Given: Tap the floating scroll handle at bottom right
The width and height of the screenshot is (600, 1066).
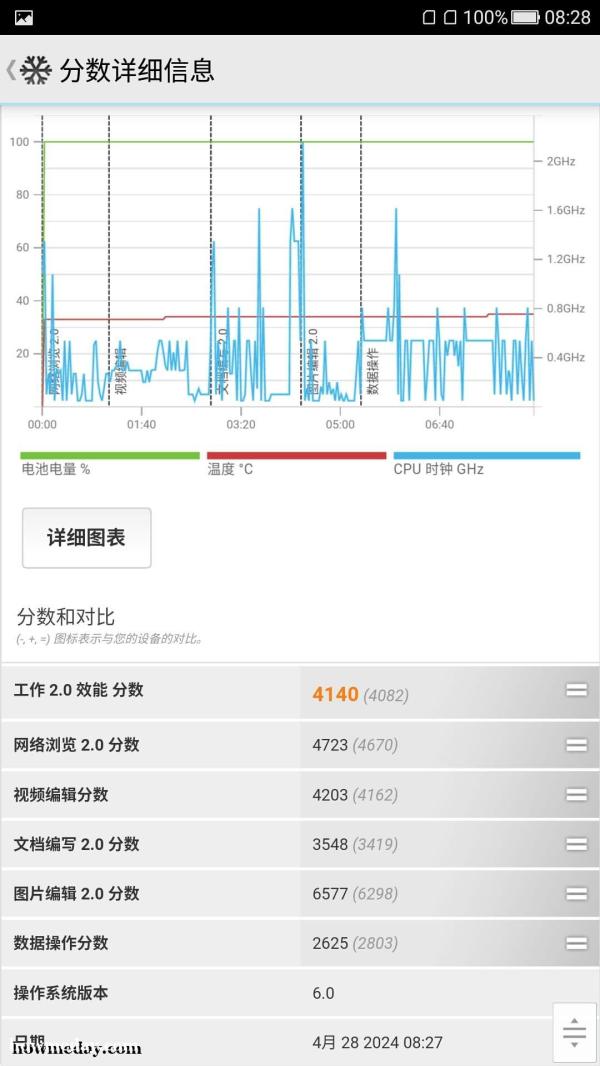Looking at the screenshot, I should (574, 1033).
